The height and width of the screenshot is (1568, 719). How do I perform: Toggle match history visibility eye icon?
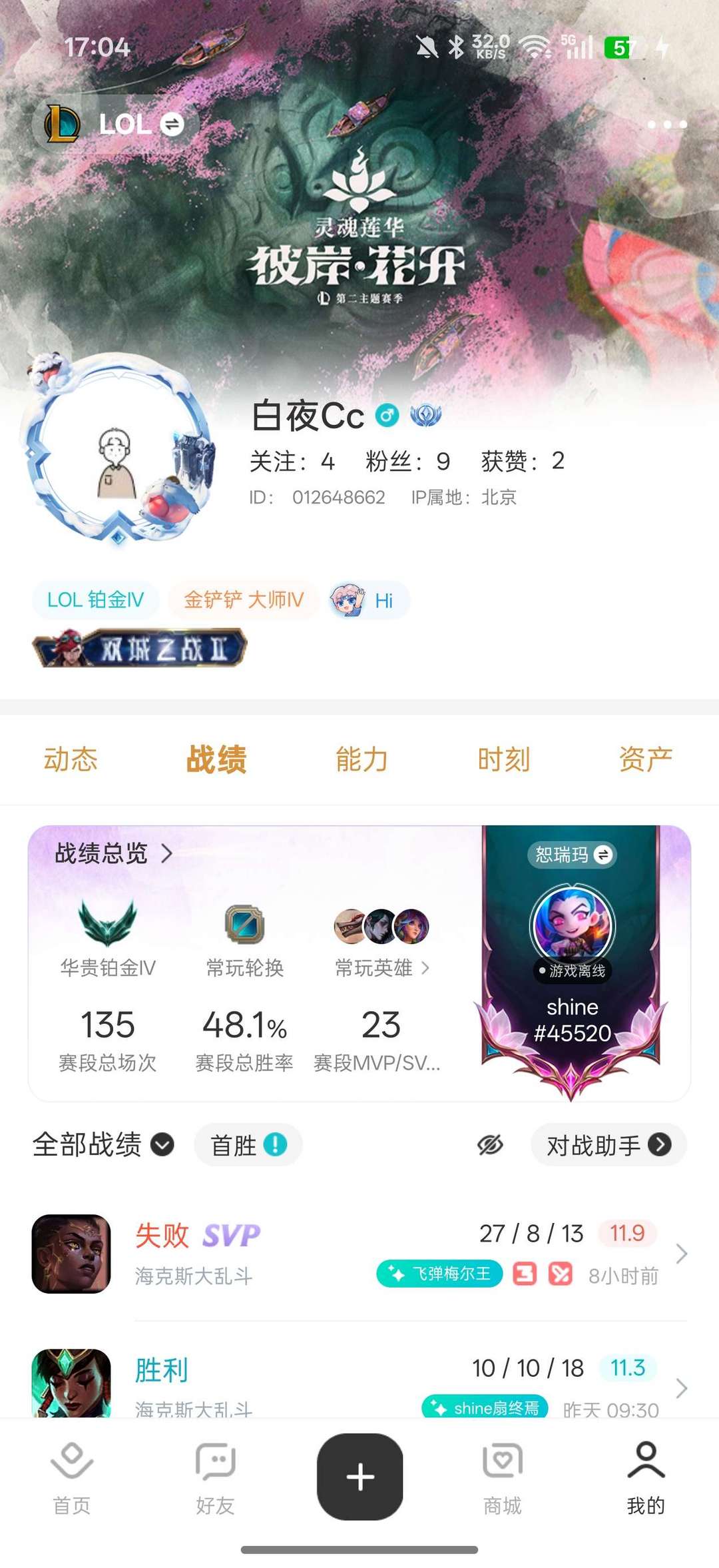[x=490, y=1144]
